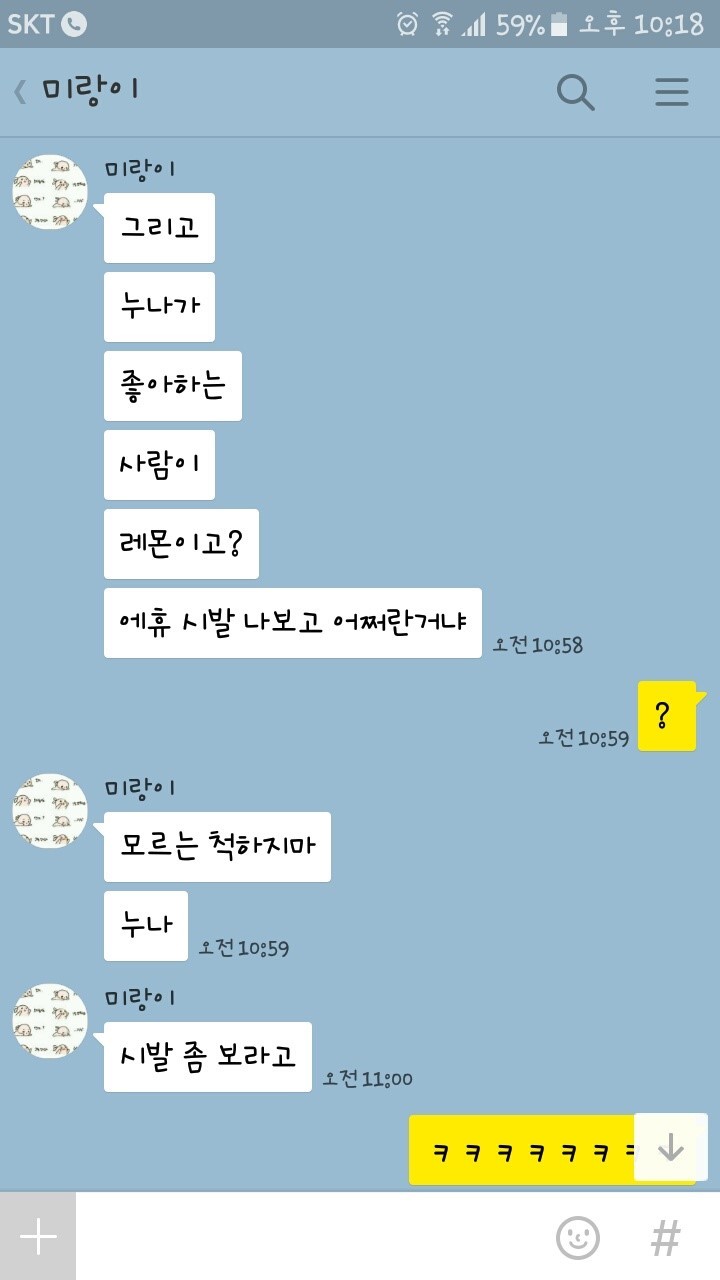Screen dimensions: 720x1280
Task: Open the emoticon picker
Action: pyautogui.click(x=578, y=1237)
